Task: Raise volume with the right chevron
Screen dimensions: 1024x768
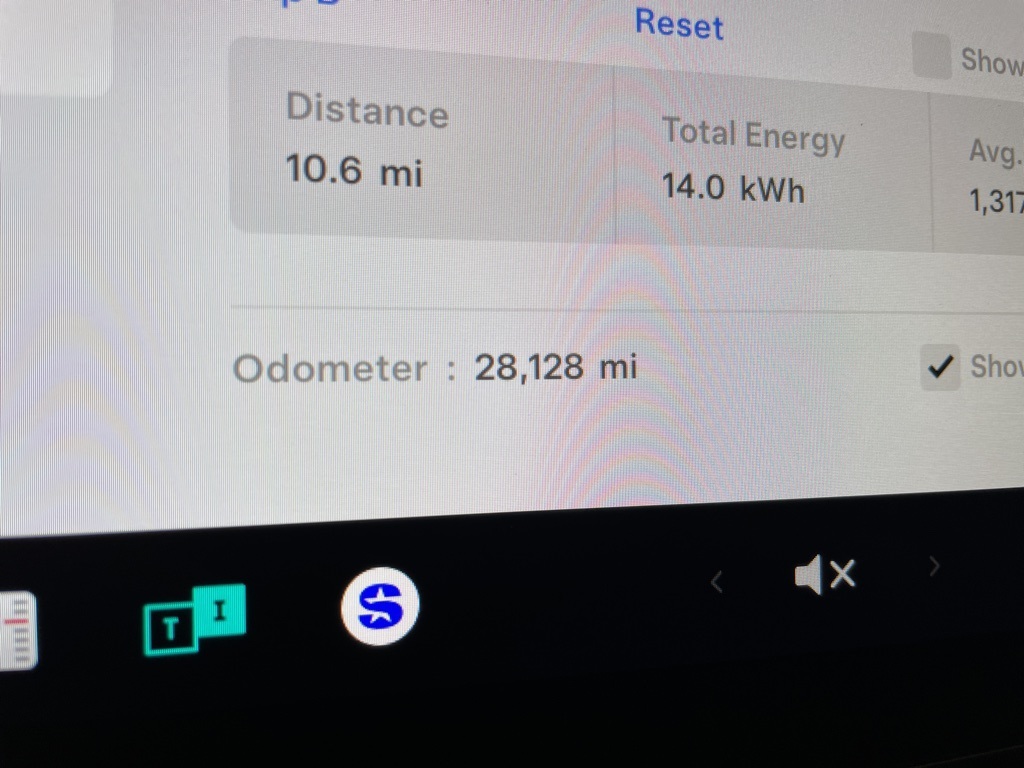Action: click(x=935, y=567)
